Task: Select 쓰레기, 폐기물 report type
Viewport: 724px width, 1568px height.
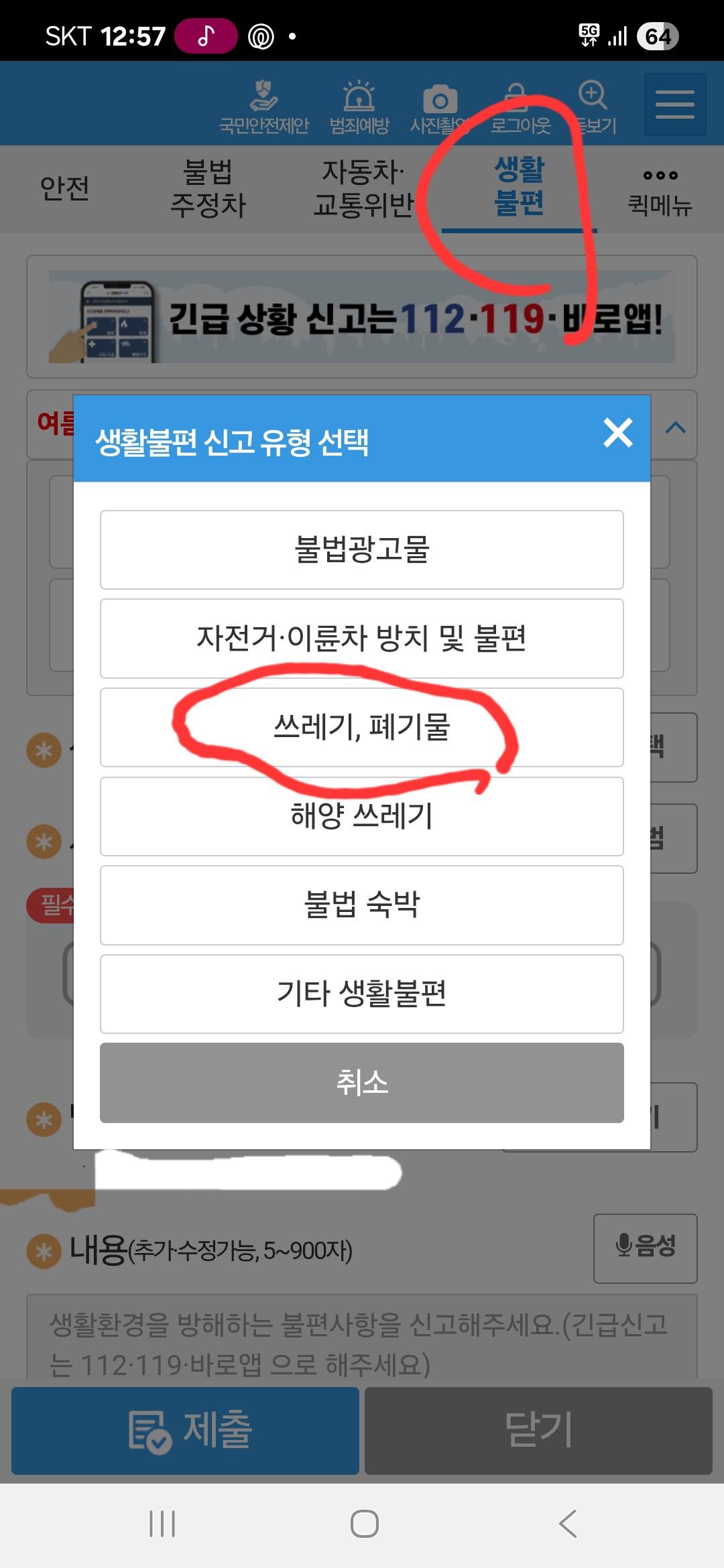Action: (362, 727)
